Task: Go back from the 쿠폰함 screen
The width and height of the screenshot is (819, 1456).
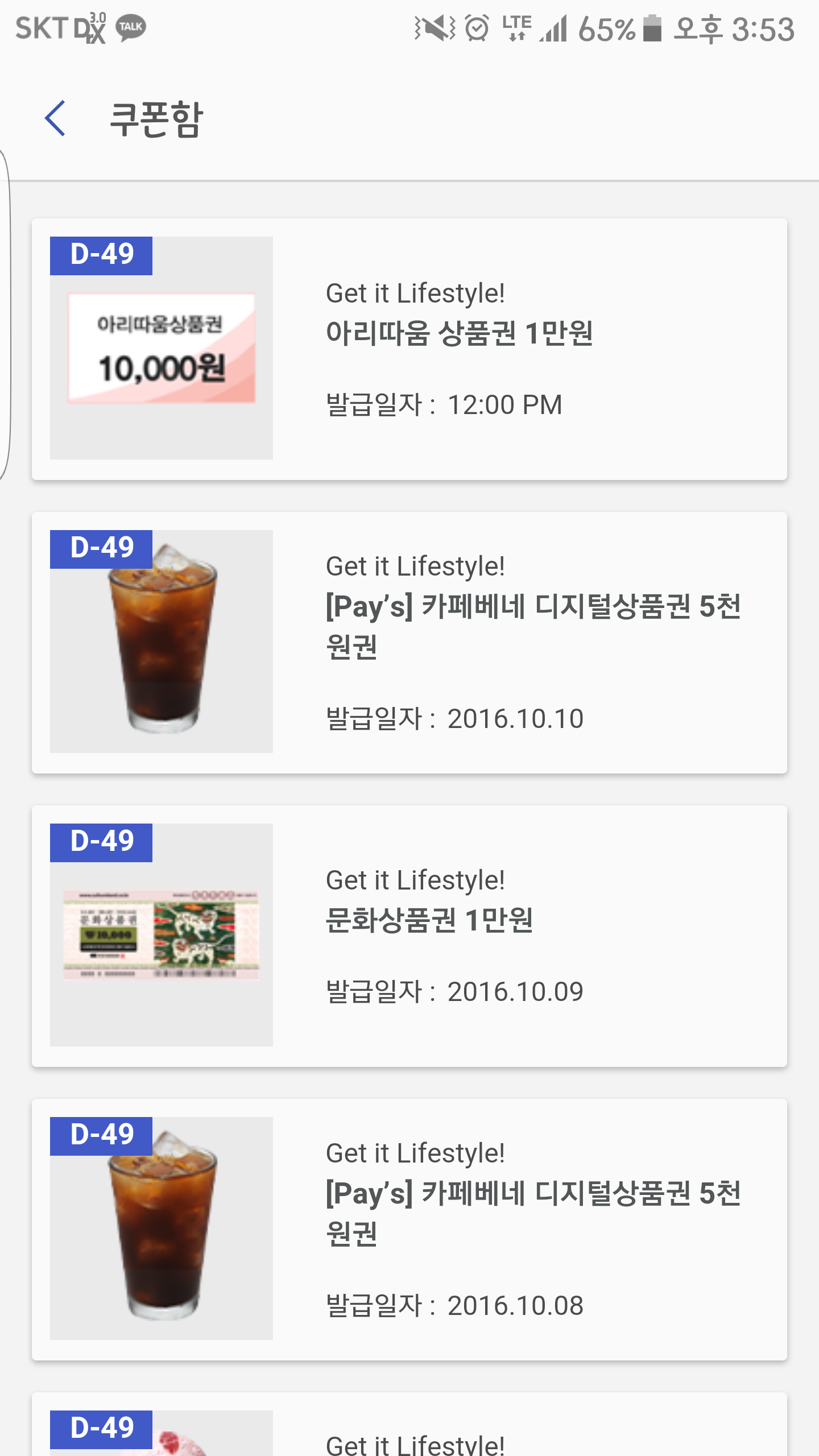Action: 55,119
